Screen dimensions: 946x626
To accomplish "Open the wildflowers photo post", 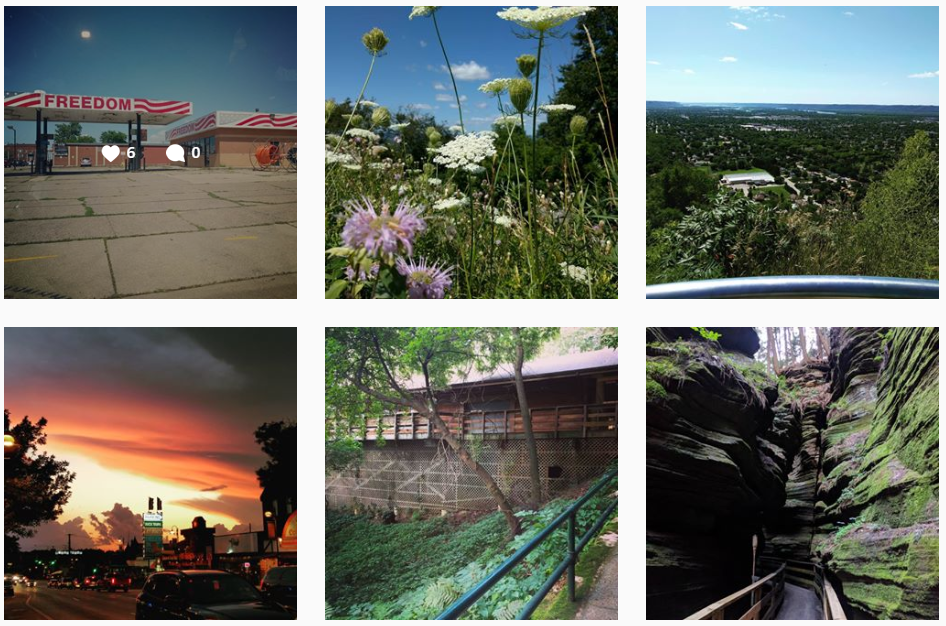I will (471, 152).
